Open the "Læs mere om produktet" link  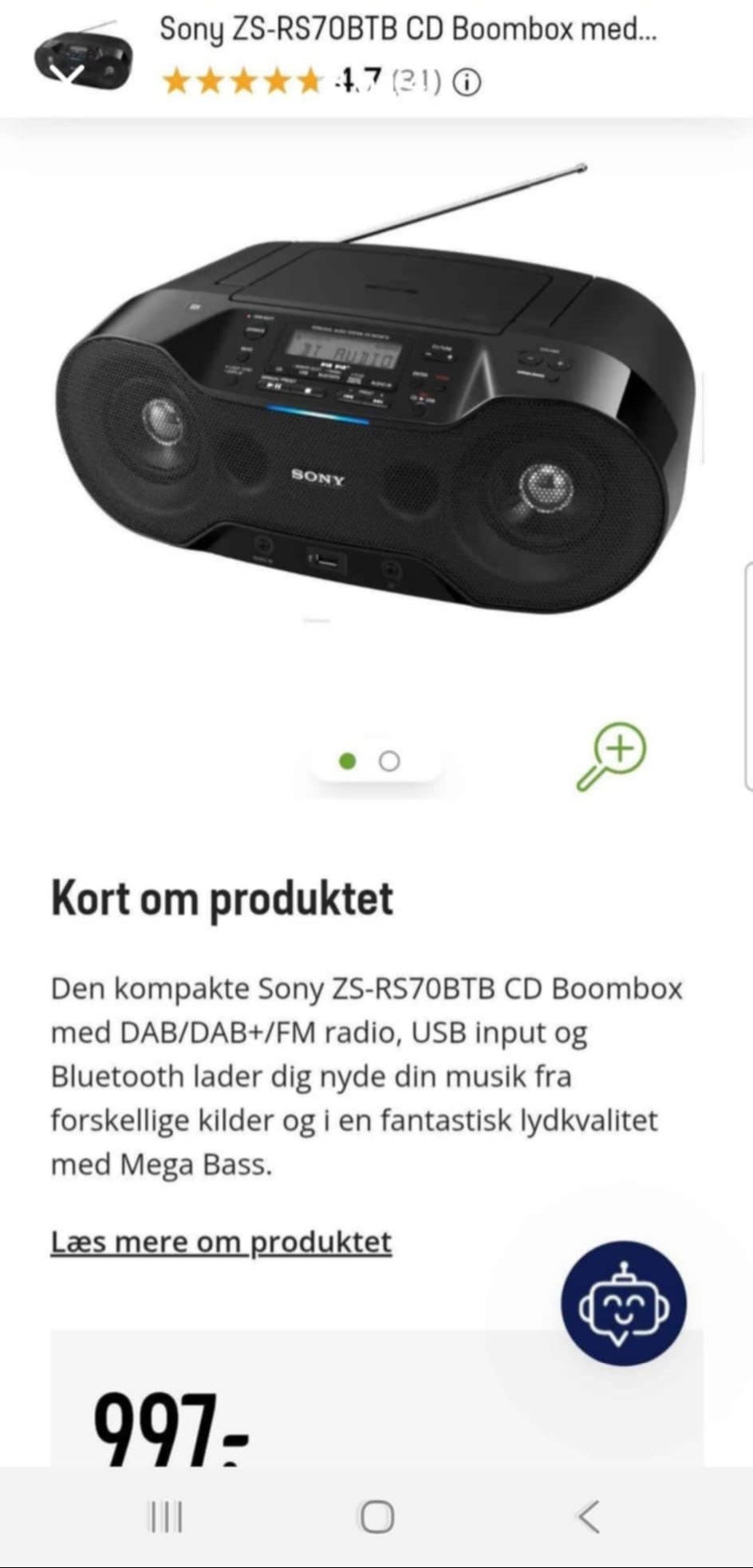221,1242
